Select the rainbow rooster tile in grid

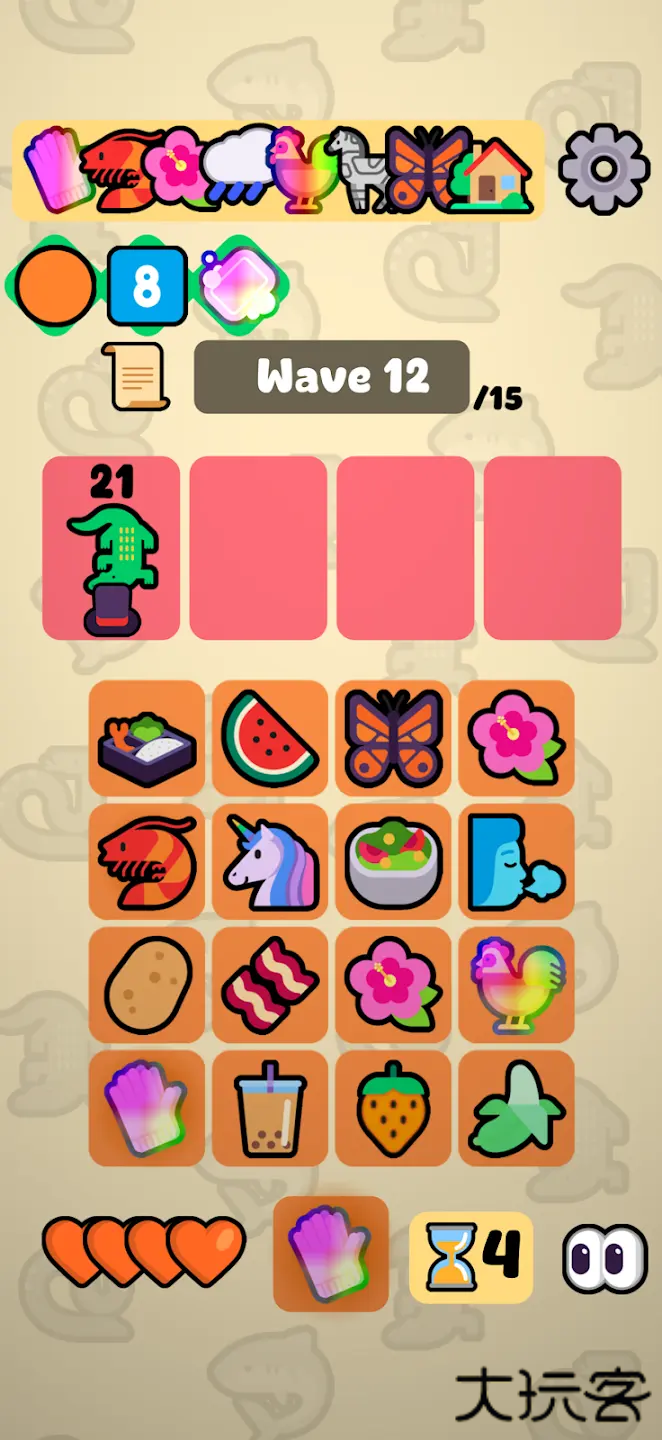[516, 984]
